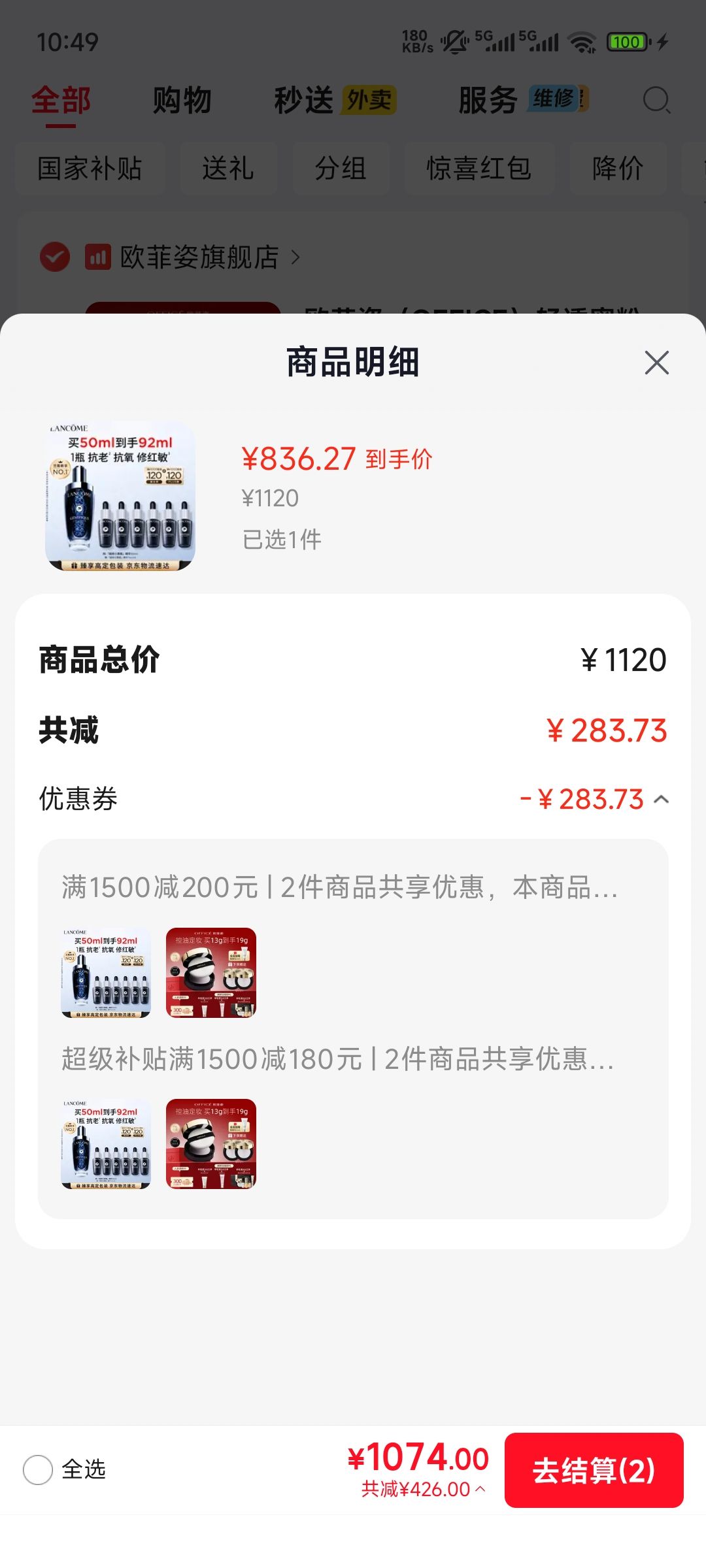
Task: Open Lancôme thumbnail under 超级补贴满1500减180元
Action: 106,1144
